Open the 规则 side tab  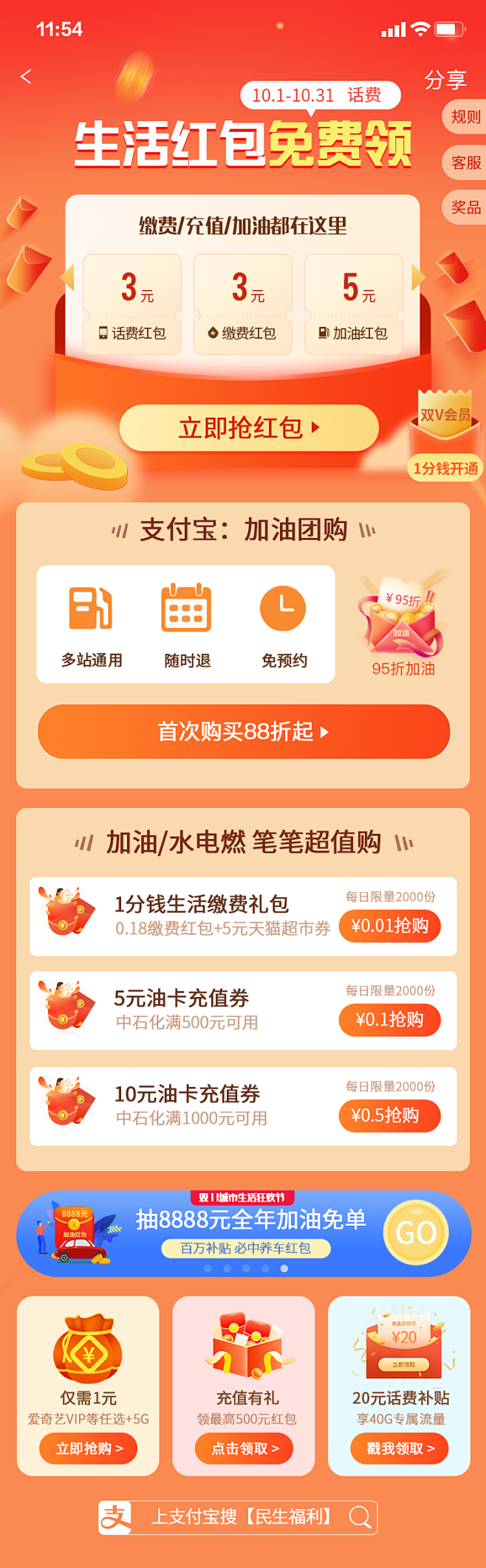pos(465,117)
